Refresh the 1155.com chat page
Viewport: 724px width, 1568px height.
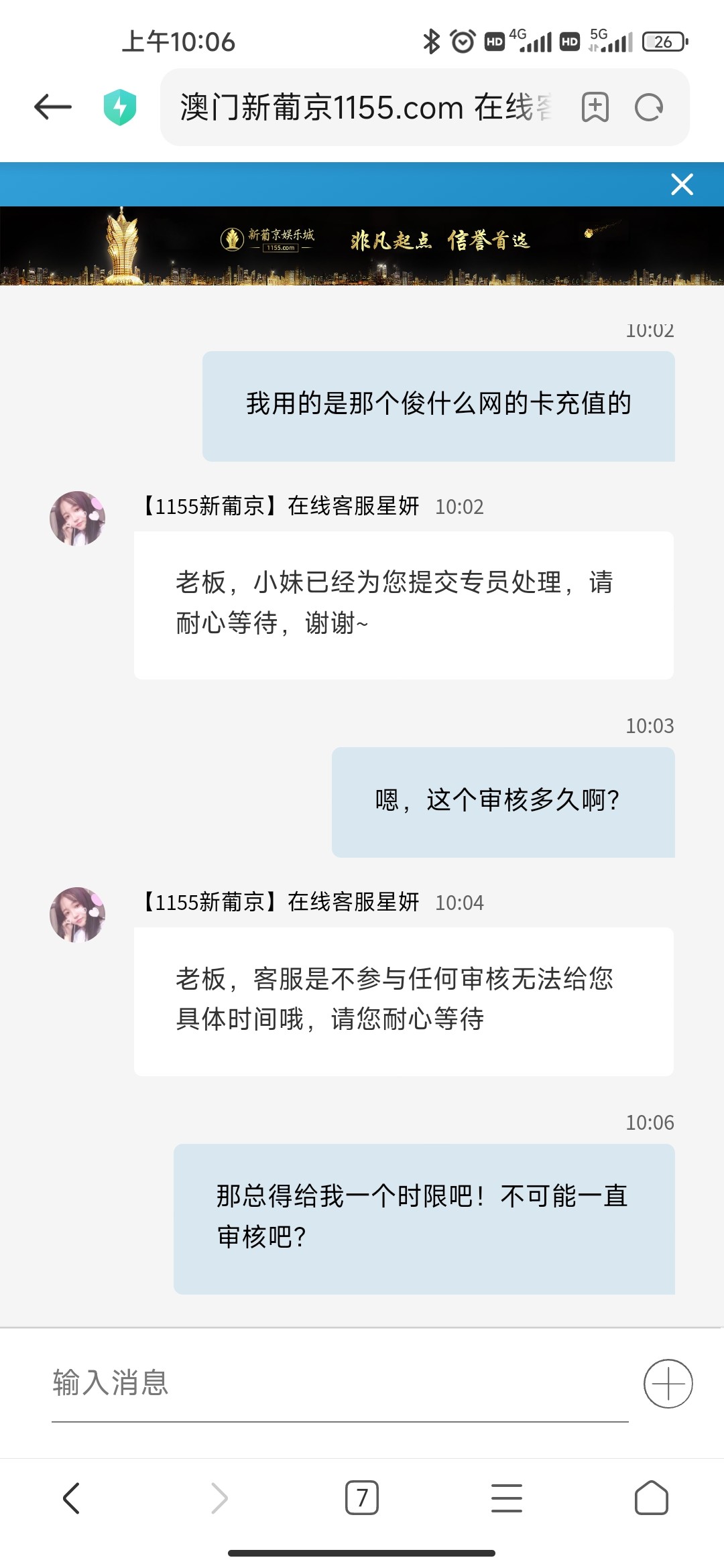click(649, 107)
